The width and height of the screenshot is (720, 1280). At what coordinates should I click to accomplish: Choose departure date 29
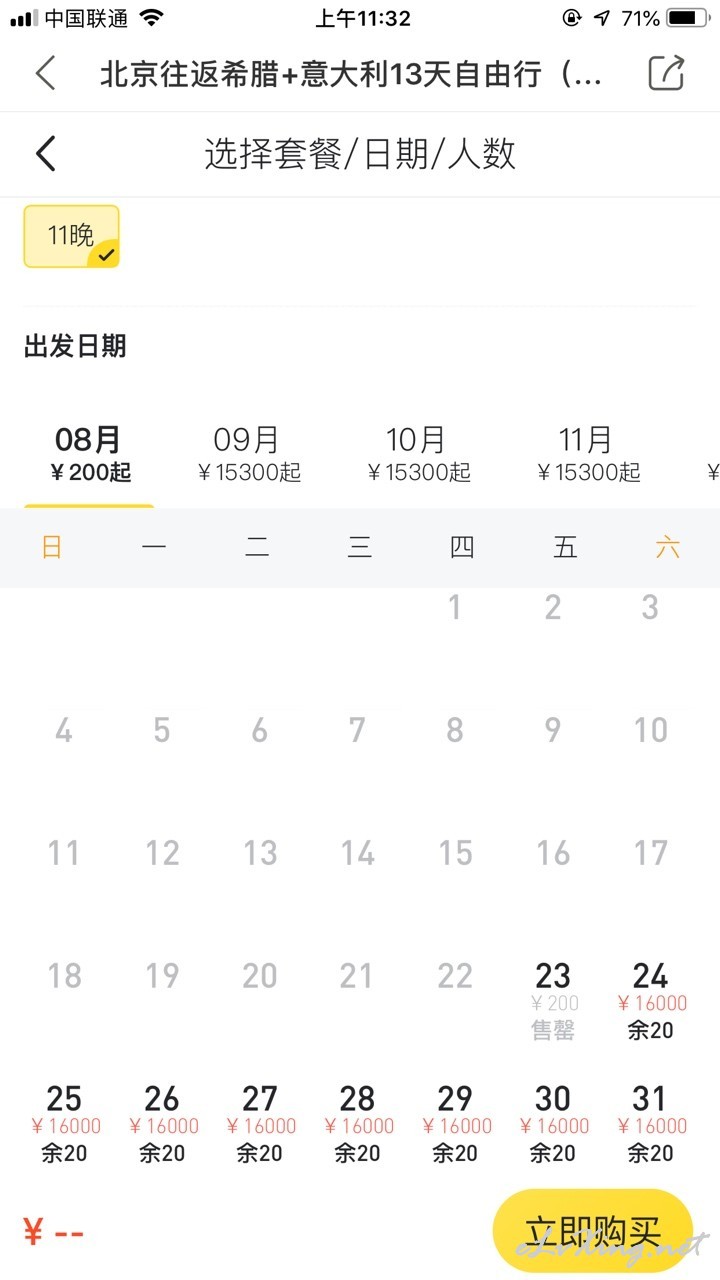click(455, 1125)
